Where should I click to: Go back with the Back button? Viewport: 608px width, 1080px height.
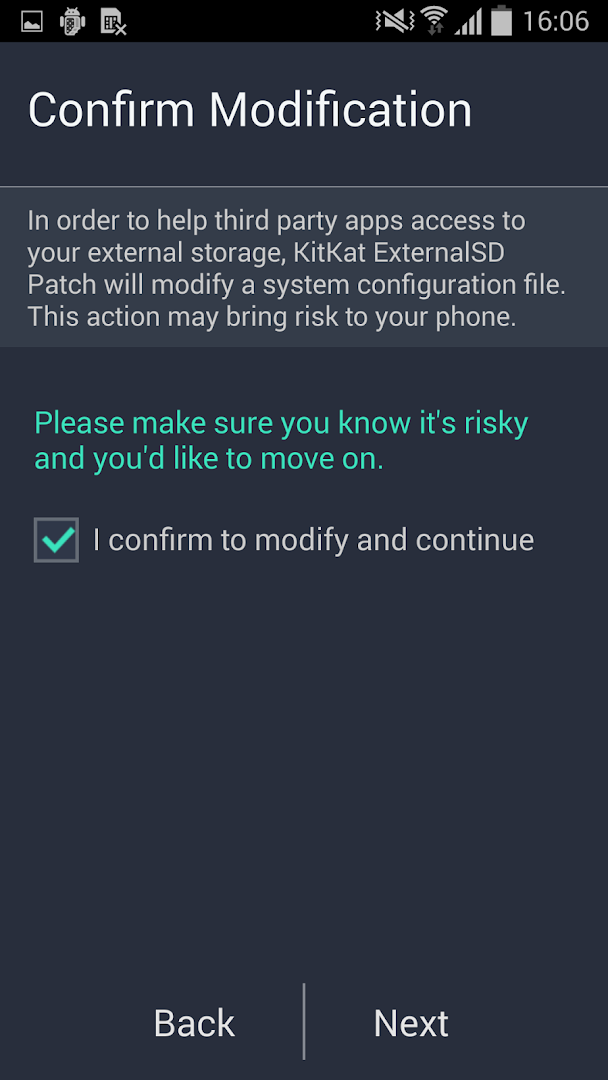click(x=194, y=1023)
